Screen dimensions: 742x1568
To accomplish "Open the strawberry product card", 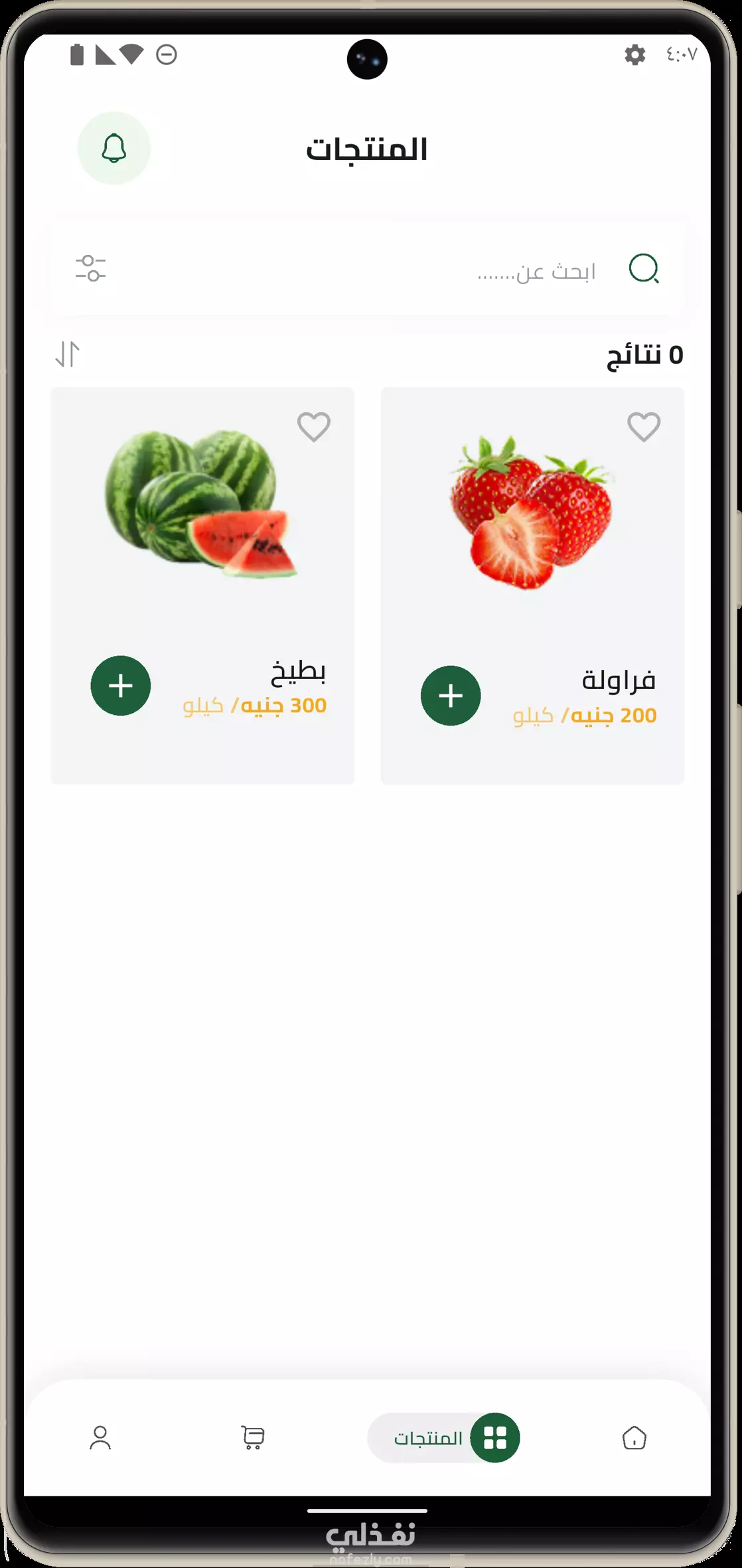I will pyautogui.click(x=532, y=586).
